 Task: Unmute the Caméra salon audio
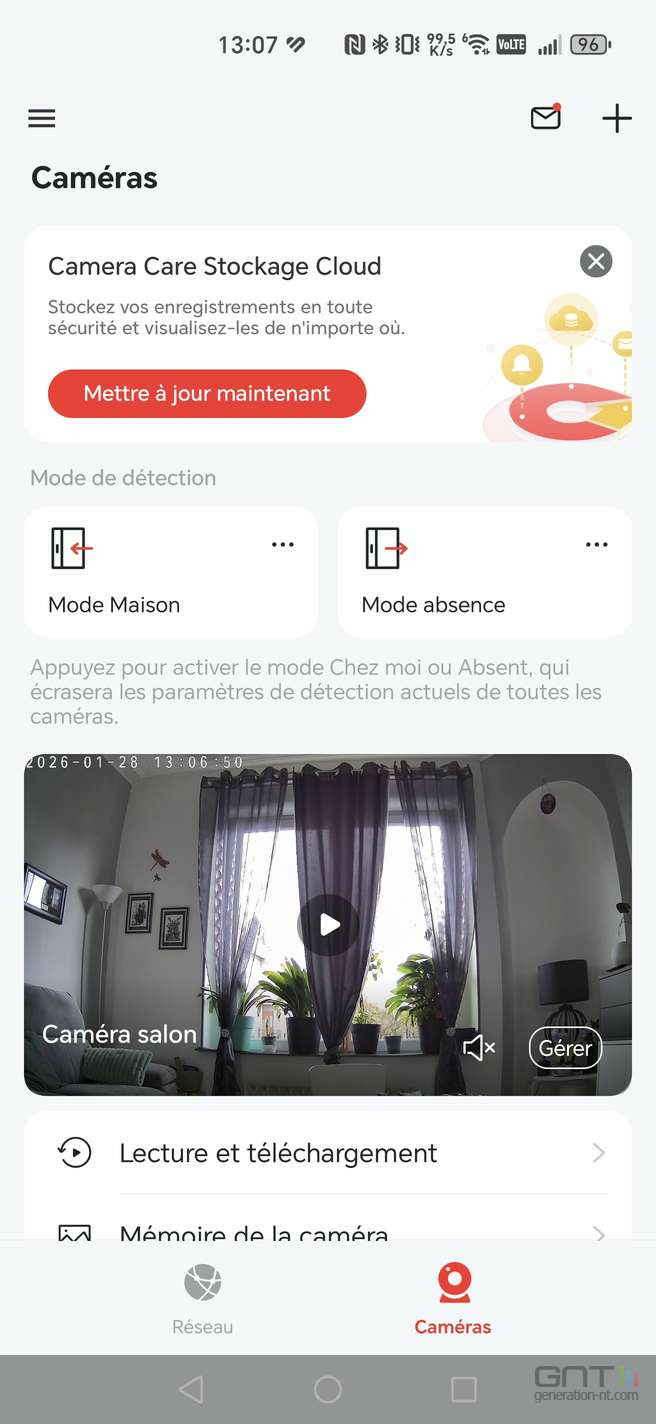tap(479, 1048)
